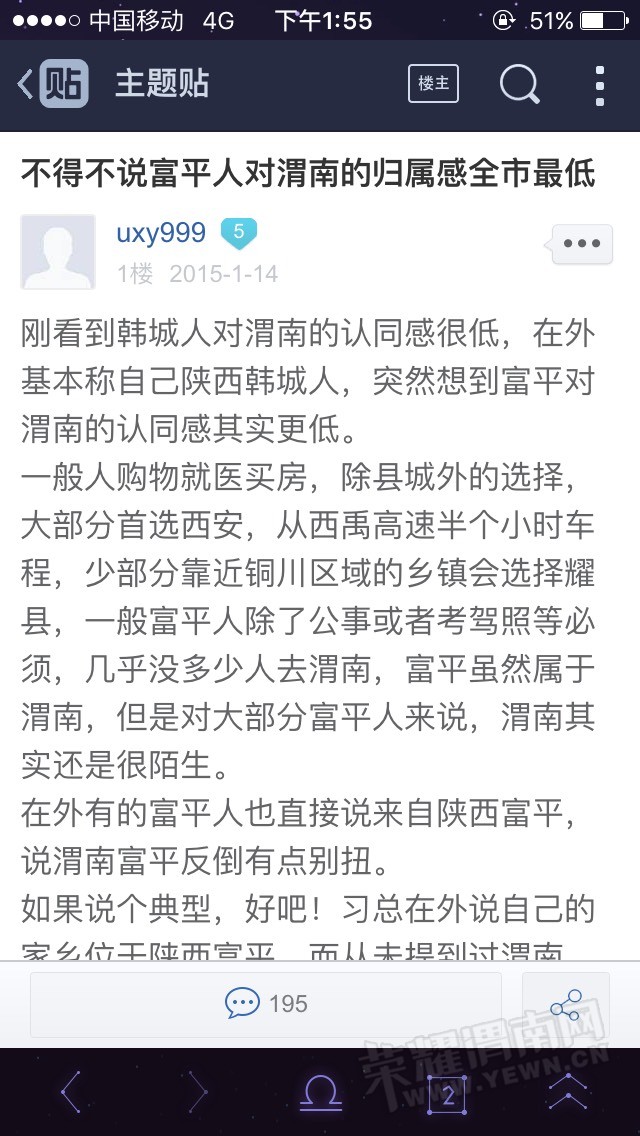Open the 195 comments button

pyautogui.click(x=266, y=1003)
